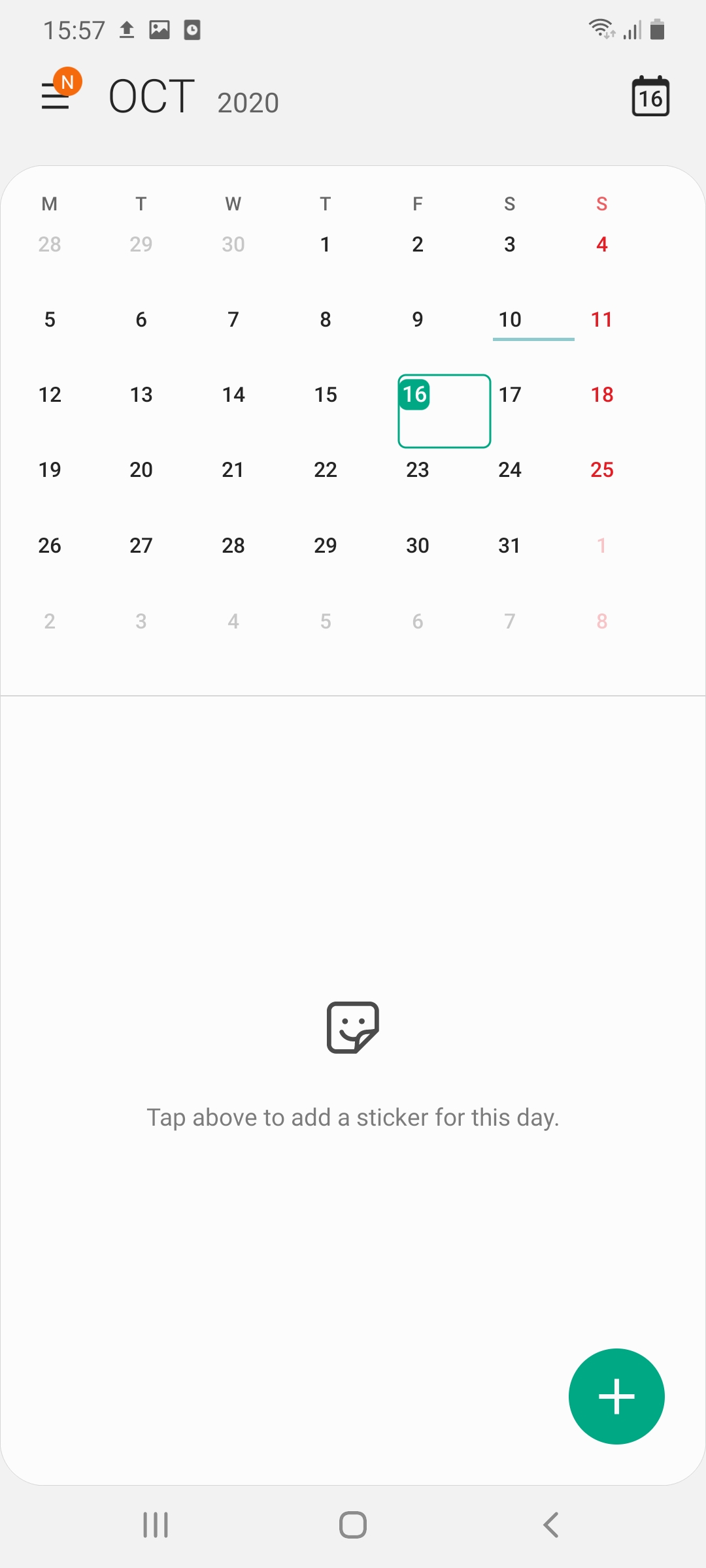706x1568 pixels.
Task: Add a new event with plus button
Action: (x=616, y=1396)
